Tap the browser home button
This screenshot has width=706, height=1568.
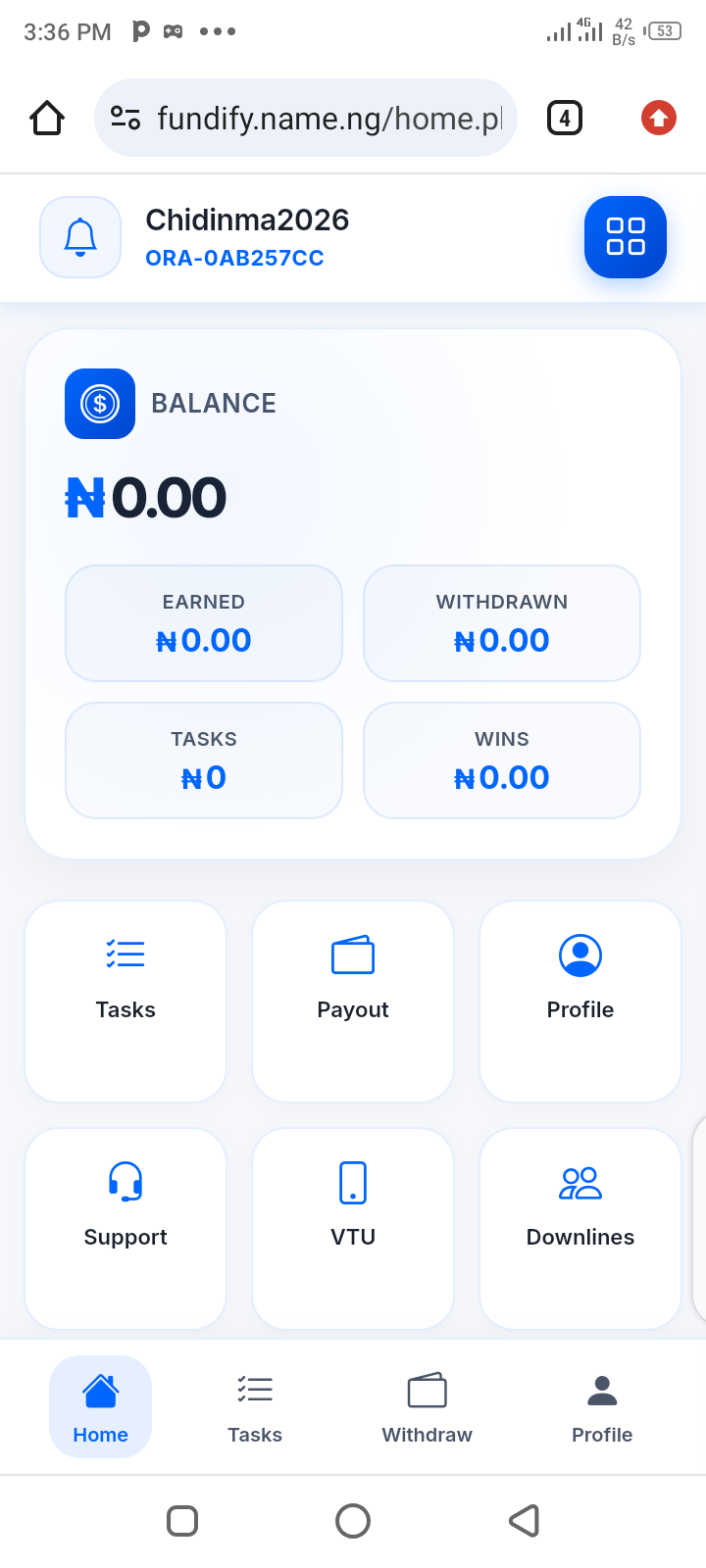coord(47,118)
